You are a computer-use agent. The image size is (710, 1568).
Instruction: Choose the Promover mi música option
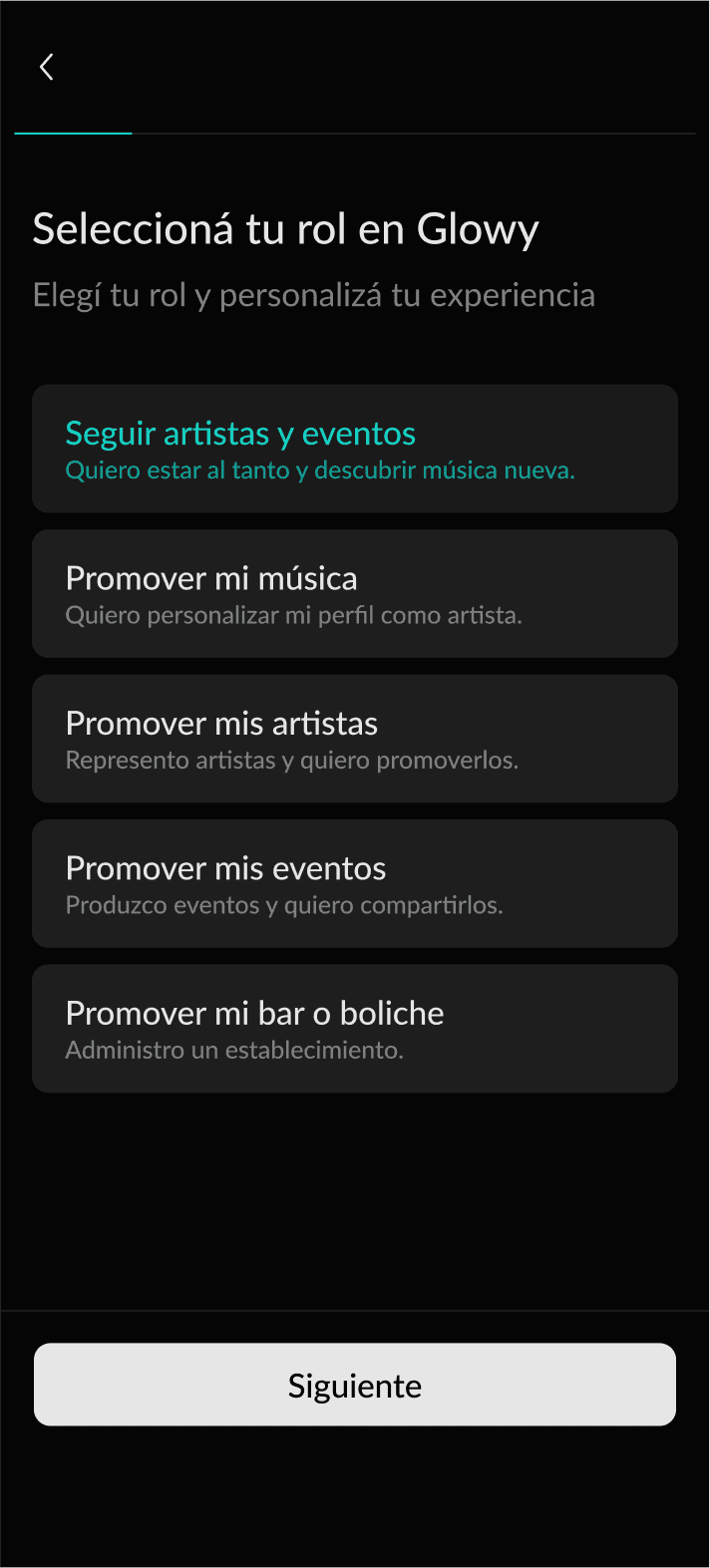(354, 593)
